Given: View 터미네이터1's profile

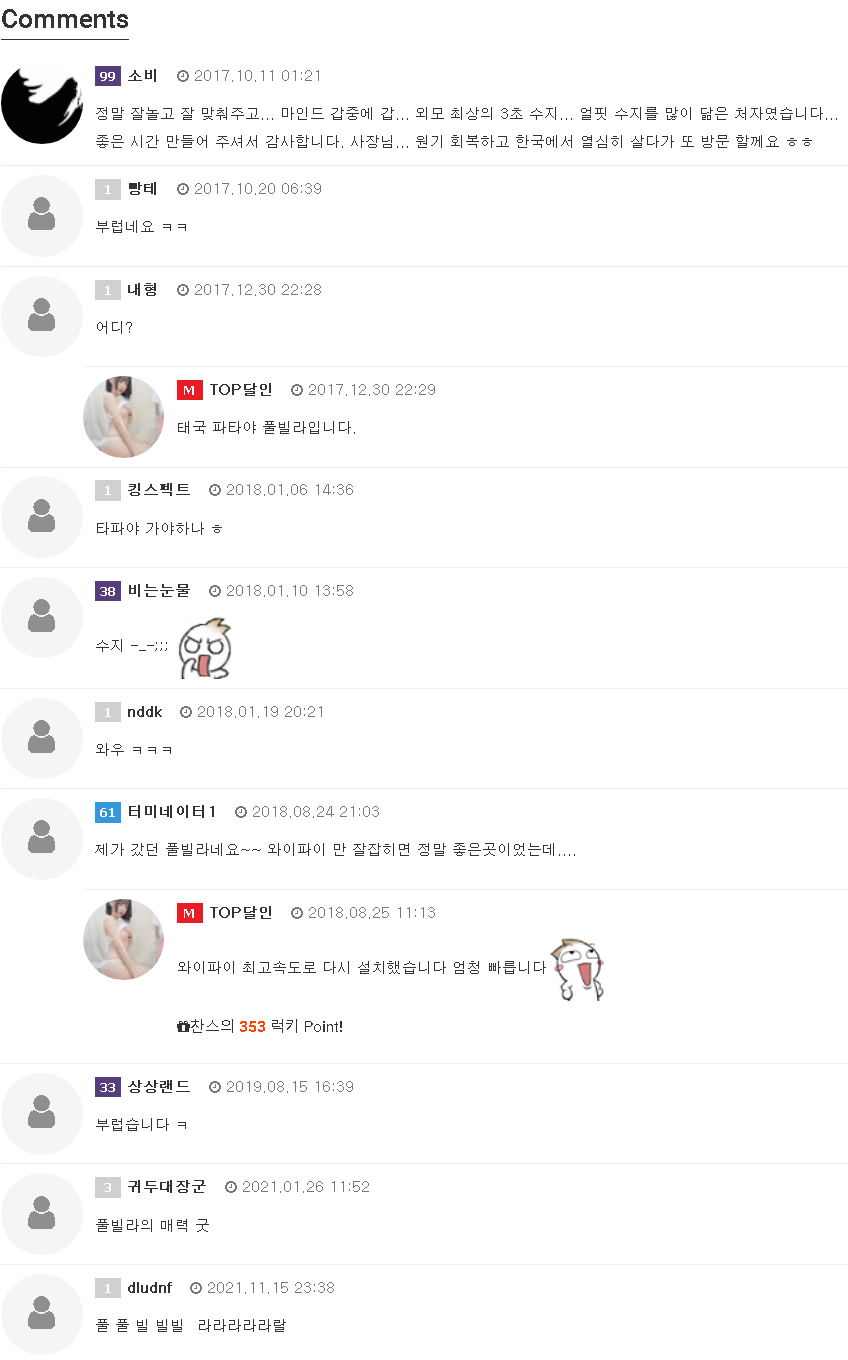Looking at the screenshot, I should tap(171, 812).
